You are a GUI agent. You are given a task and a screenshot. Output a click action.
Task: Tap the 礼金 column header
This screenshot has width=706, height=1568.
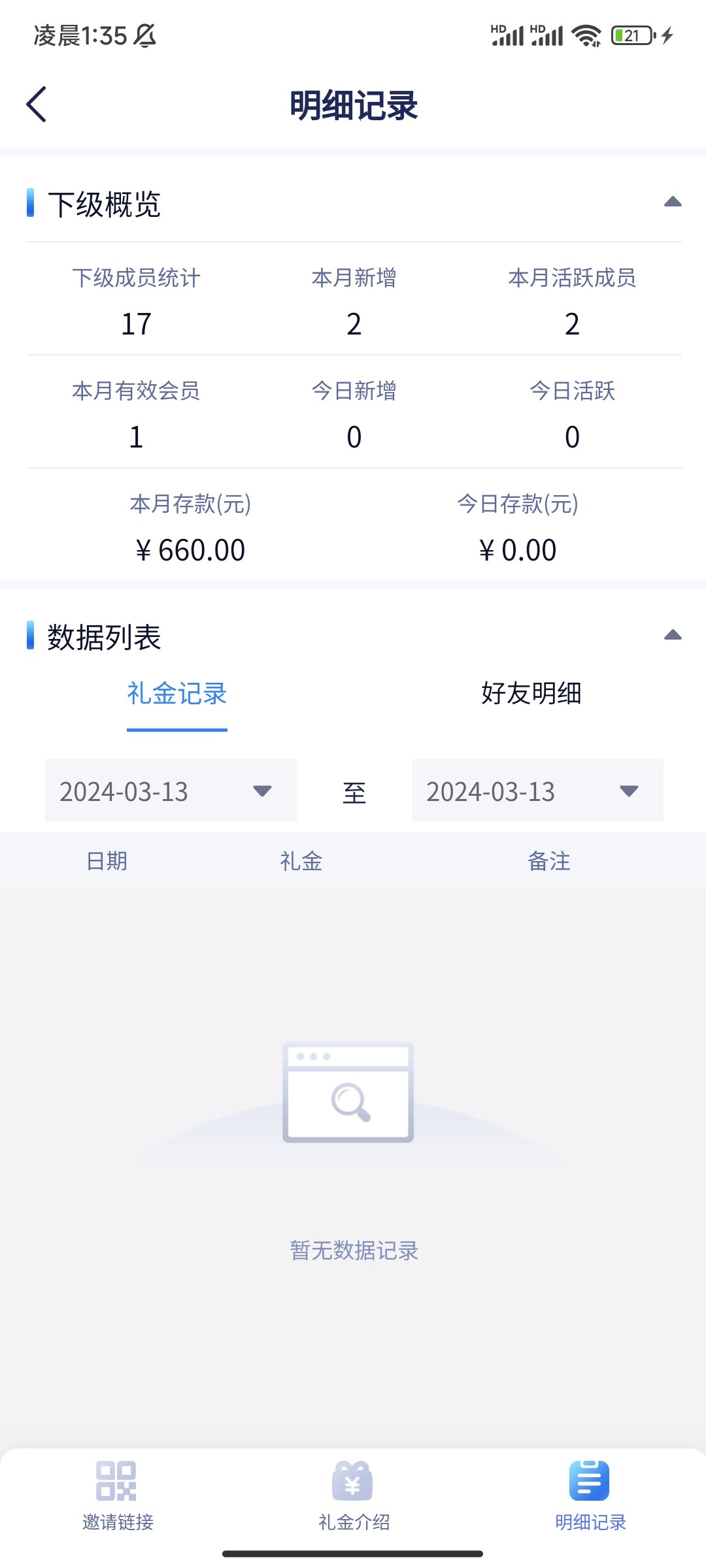(x=301, y=861)
